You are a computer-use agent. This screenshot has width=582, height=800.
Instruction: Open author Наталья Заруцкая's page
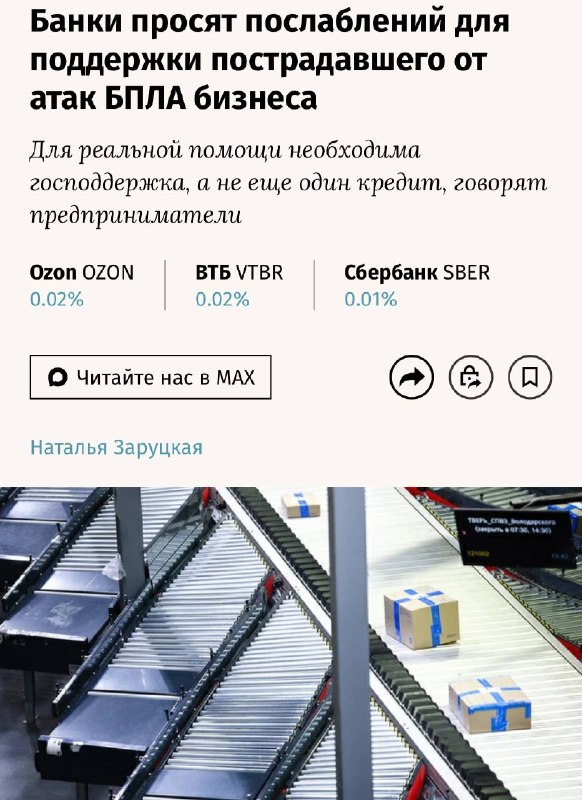pyautogui.click(x=116, y=447)
